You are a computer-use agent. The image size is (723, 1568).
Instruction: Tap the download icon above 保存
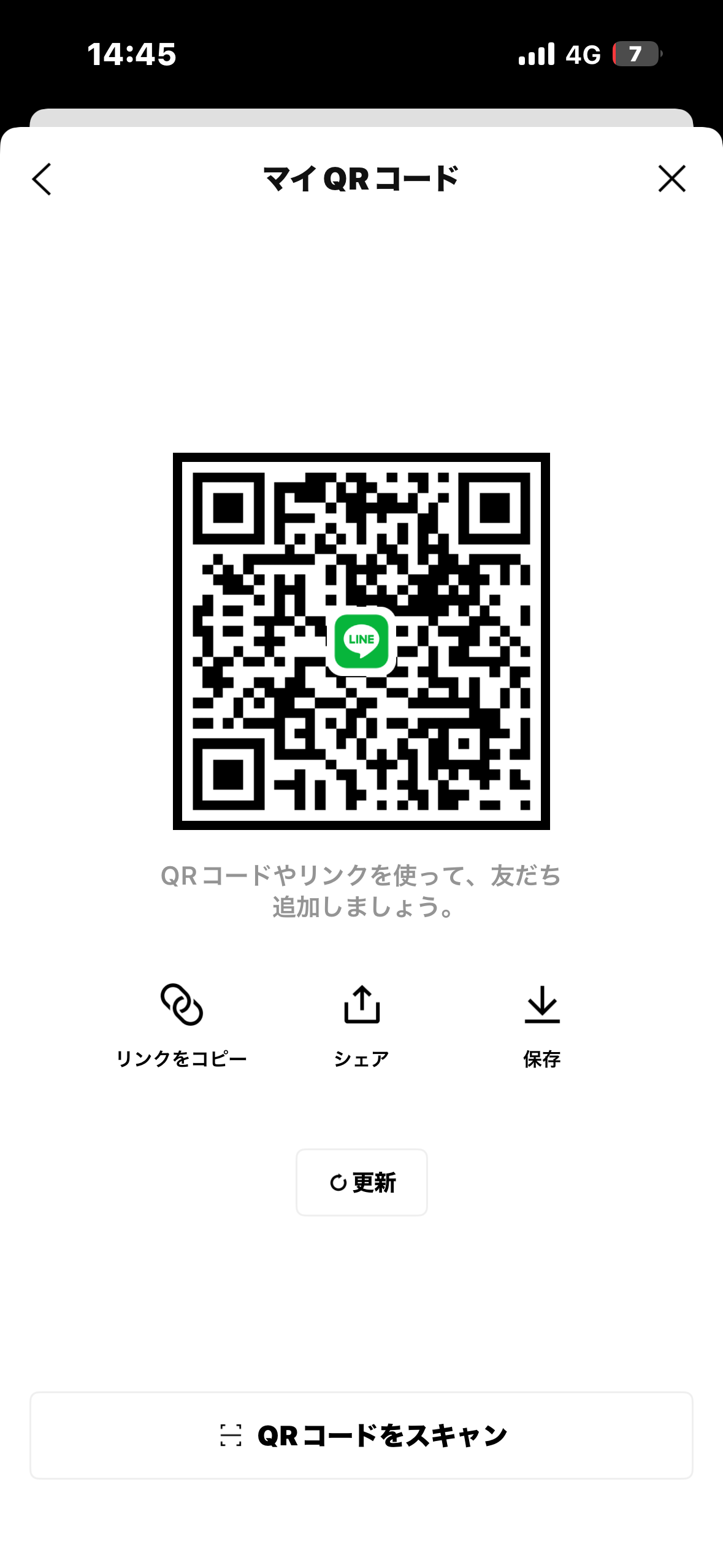coord(542,1002)
